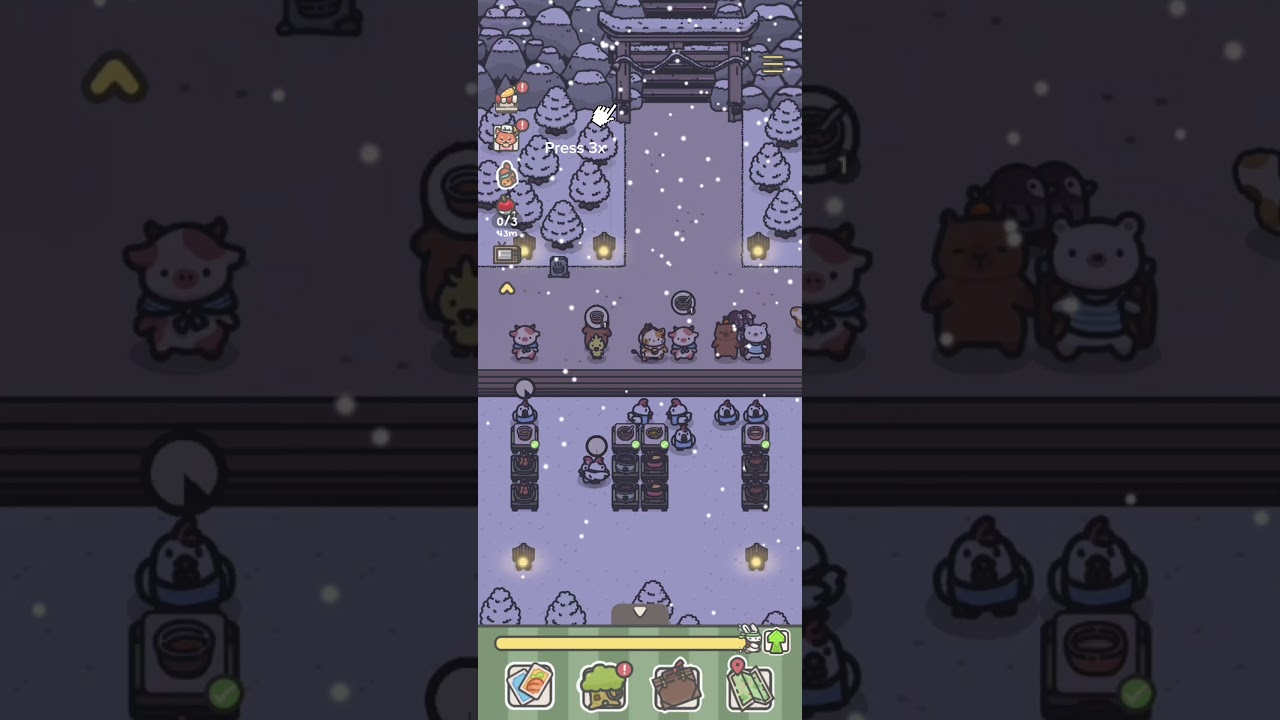Screen dimensions: 1280x720
Task: Open the fox chef portrait
Action: point(507,137)
